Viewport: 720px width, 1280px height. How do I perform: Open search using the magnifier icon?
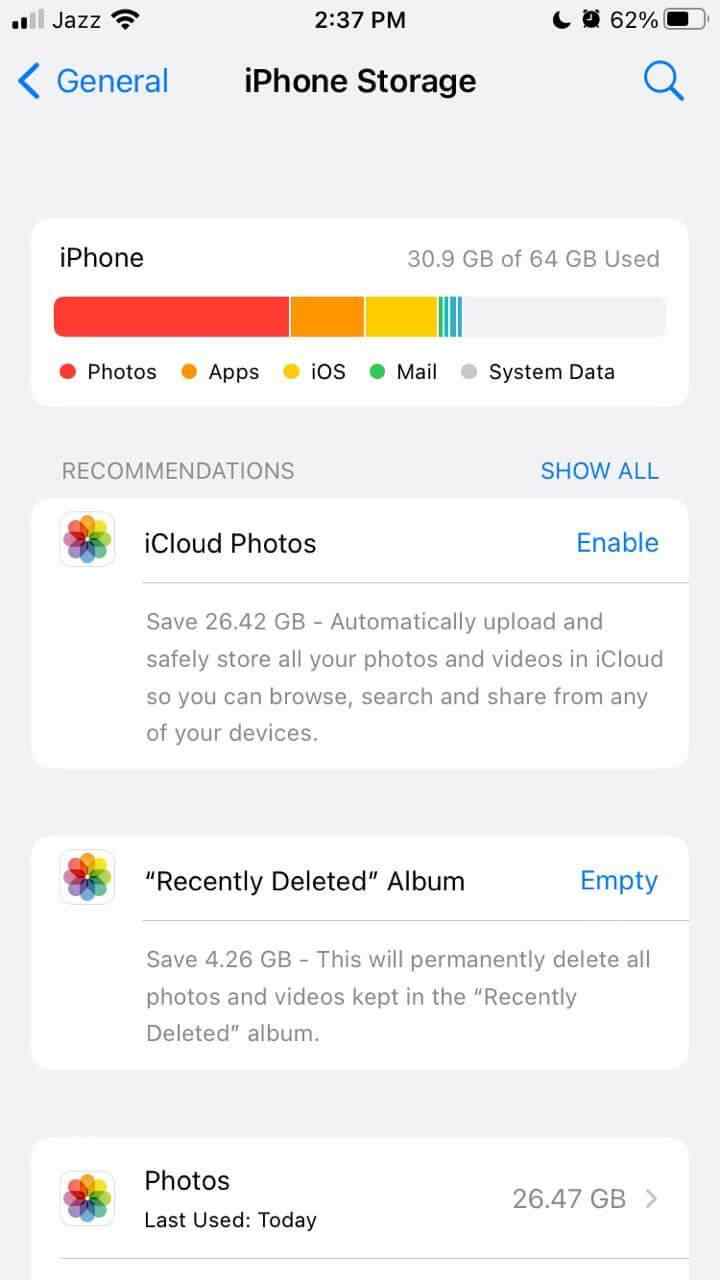tap(663, 81)
